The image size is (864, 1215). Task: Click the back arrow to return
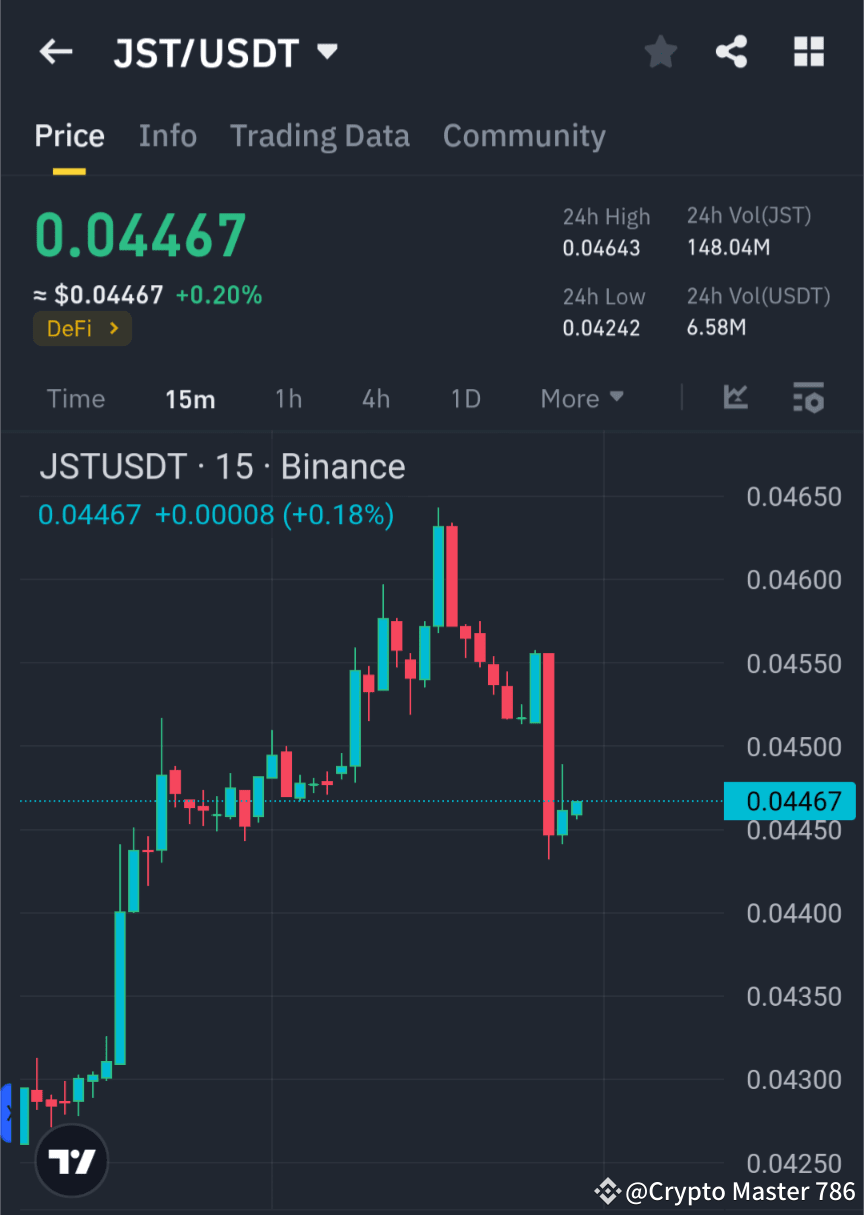(55, 52)
